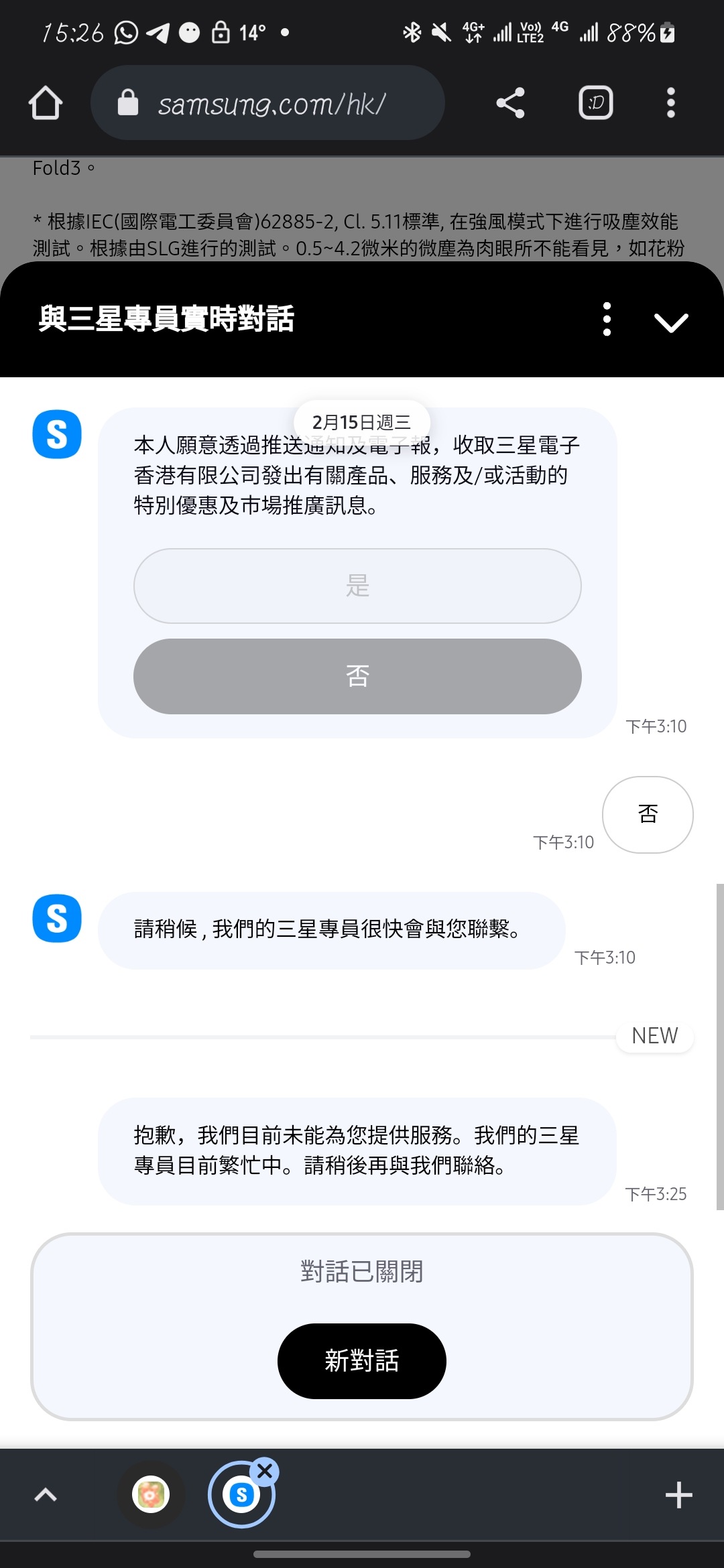
Task: Select the grey 否 consent button
Action: pyautogui.click(x=357, y=676)
